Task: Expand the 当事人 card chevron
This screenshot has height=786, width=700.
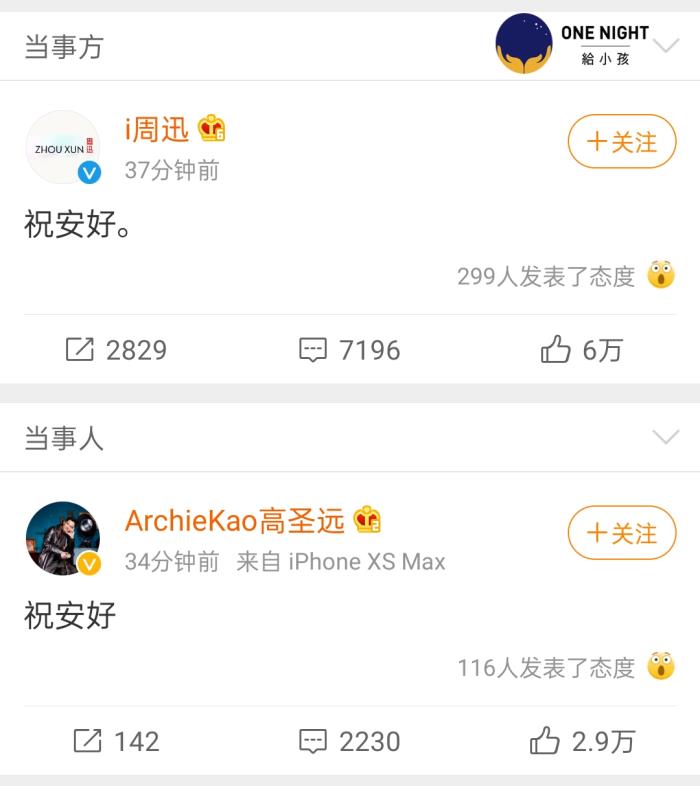Action: pyautogui.click(x=665, y=437)
